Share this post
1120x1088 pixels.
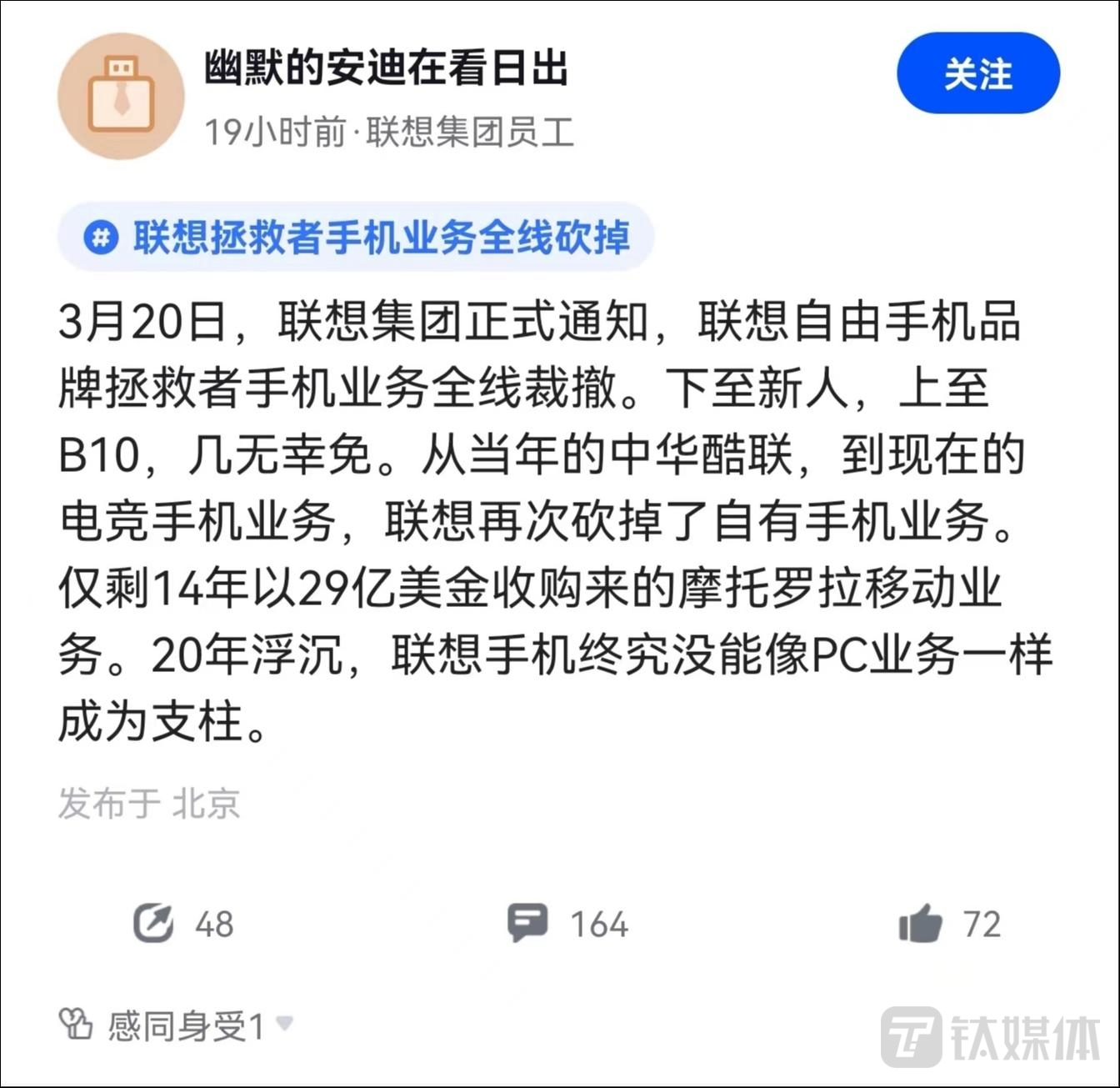(154, 923)
